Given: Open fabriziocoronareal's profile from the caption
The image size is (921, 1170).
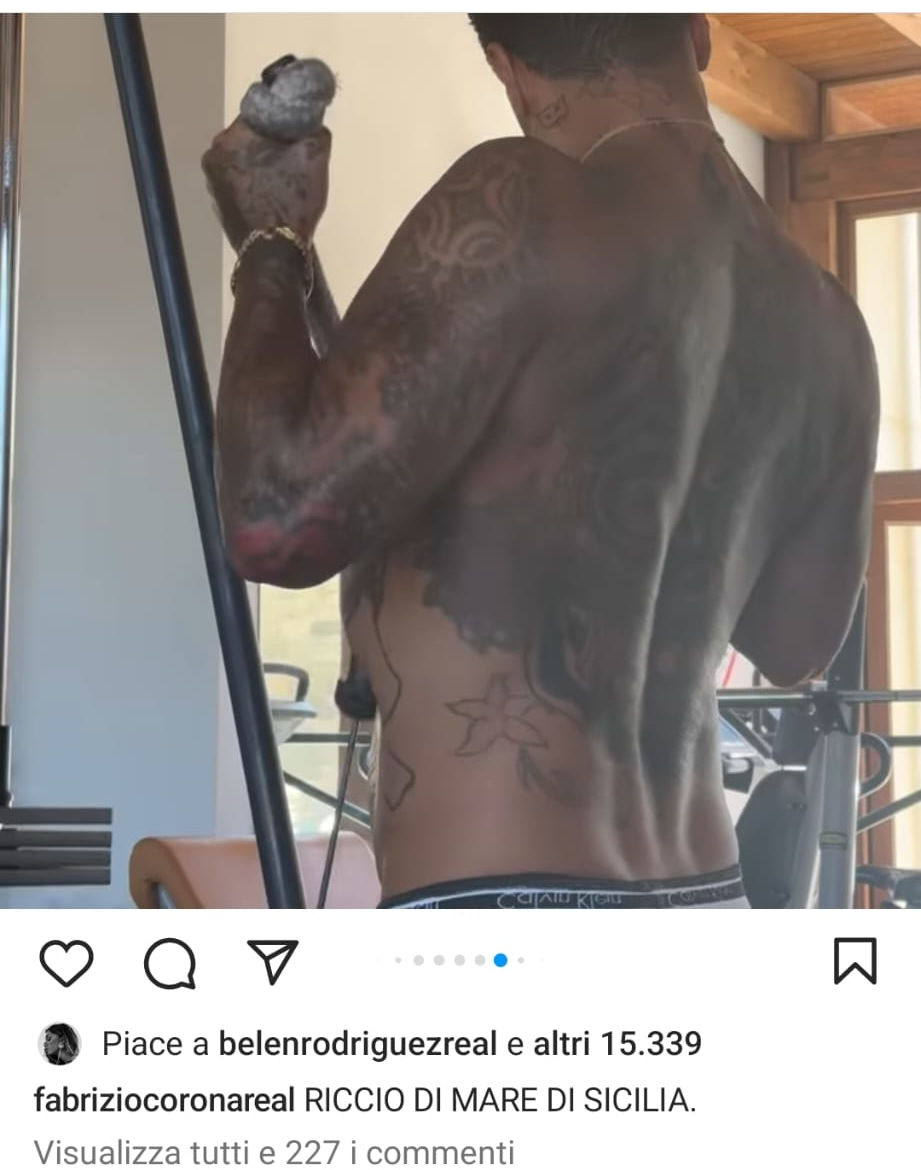Looking at the screenshot, I should [164, 1099].
